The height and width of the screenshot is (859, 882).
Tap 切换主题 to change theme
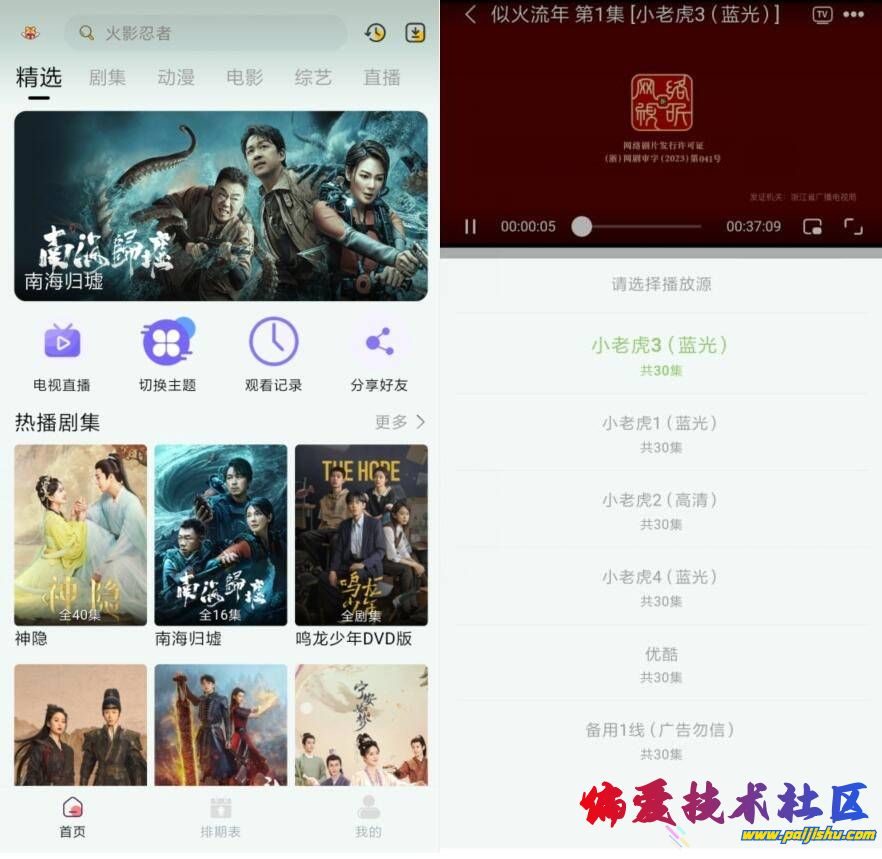pyautogui.click(x=167, y=355)
